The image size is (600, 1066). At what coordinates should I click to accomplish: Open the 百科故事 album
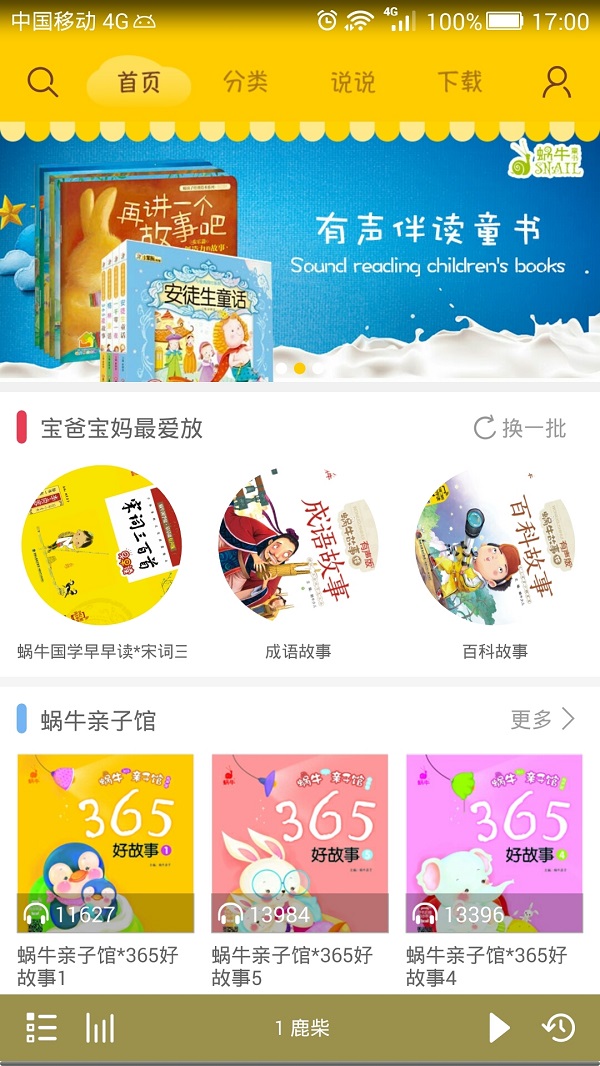(494, 545)
